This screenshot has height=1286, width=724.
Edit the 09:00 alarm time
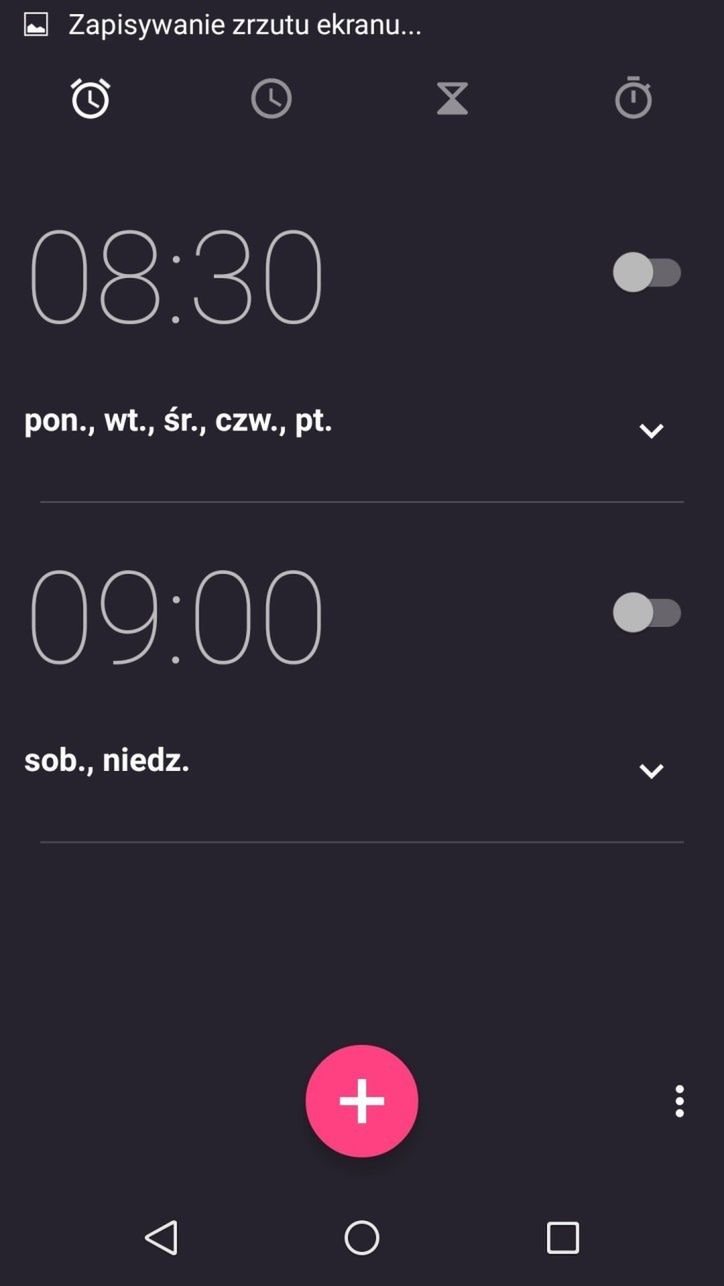coord(176,618)
